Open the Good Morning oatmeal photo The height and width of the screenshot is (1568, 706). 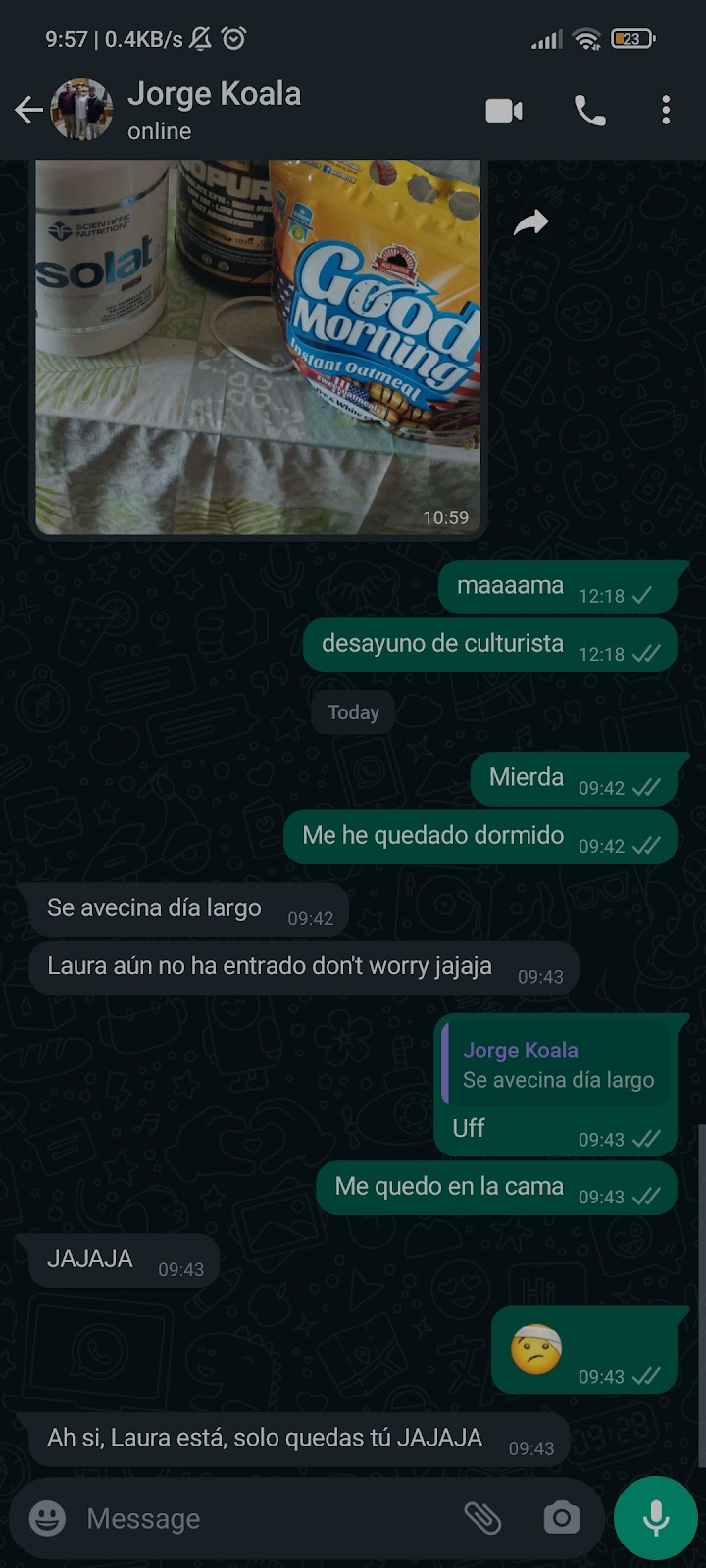point(258,343)
